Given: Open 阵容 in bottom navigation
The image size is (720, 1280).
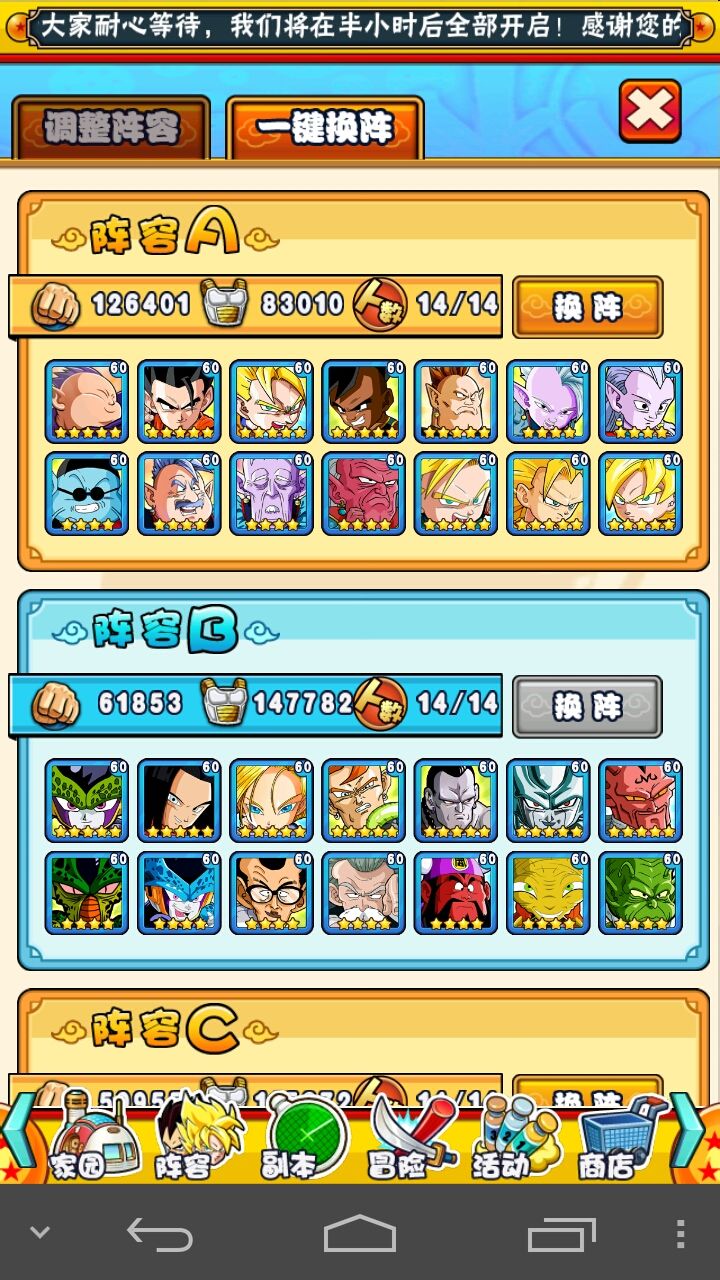Looking at the screenshot, I should click(x=197, y=1138).
